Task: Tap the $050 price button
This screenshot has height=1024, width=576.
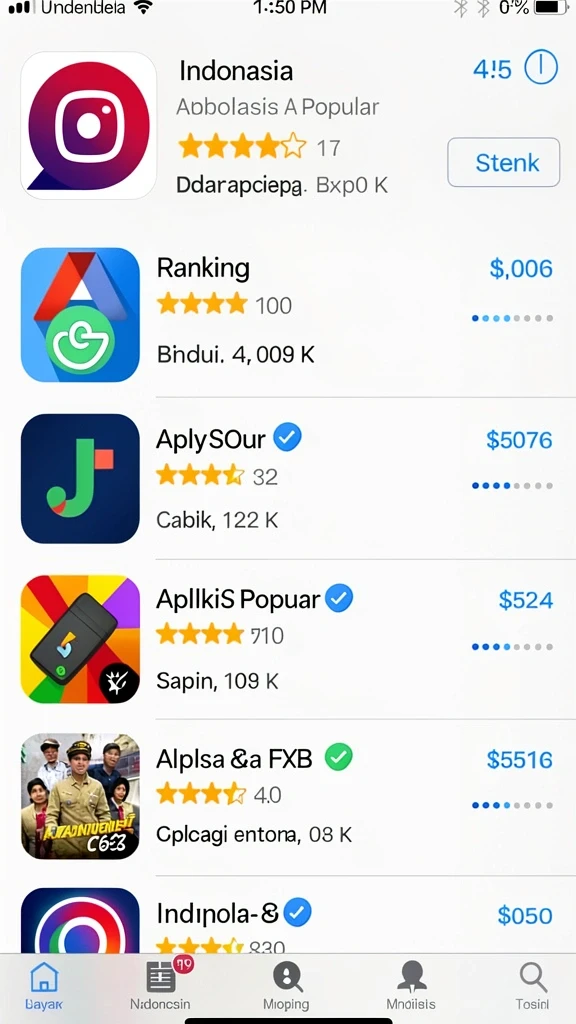Action: pos(525,916)
